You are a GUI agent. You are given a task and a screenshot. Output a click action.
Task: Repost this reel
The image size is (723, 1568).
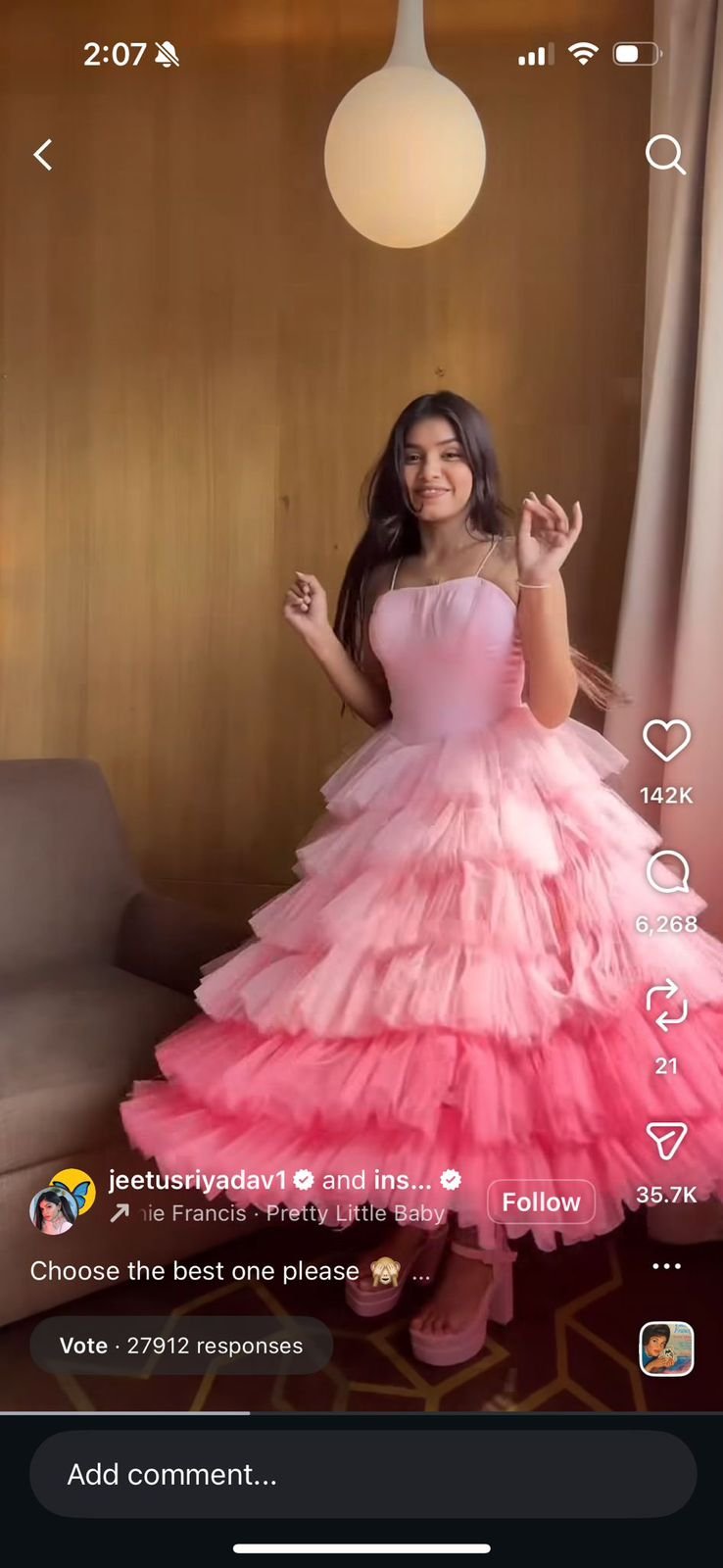[x=666, y=1006]
